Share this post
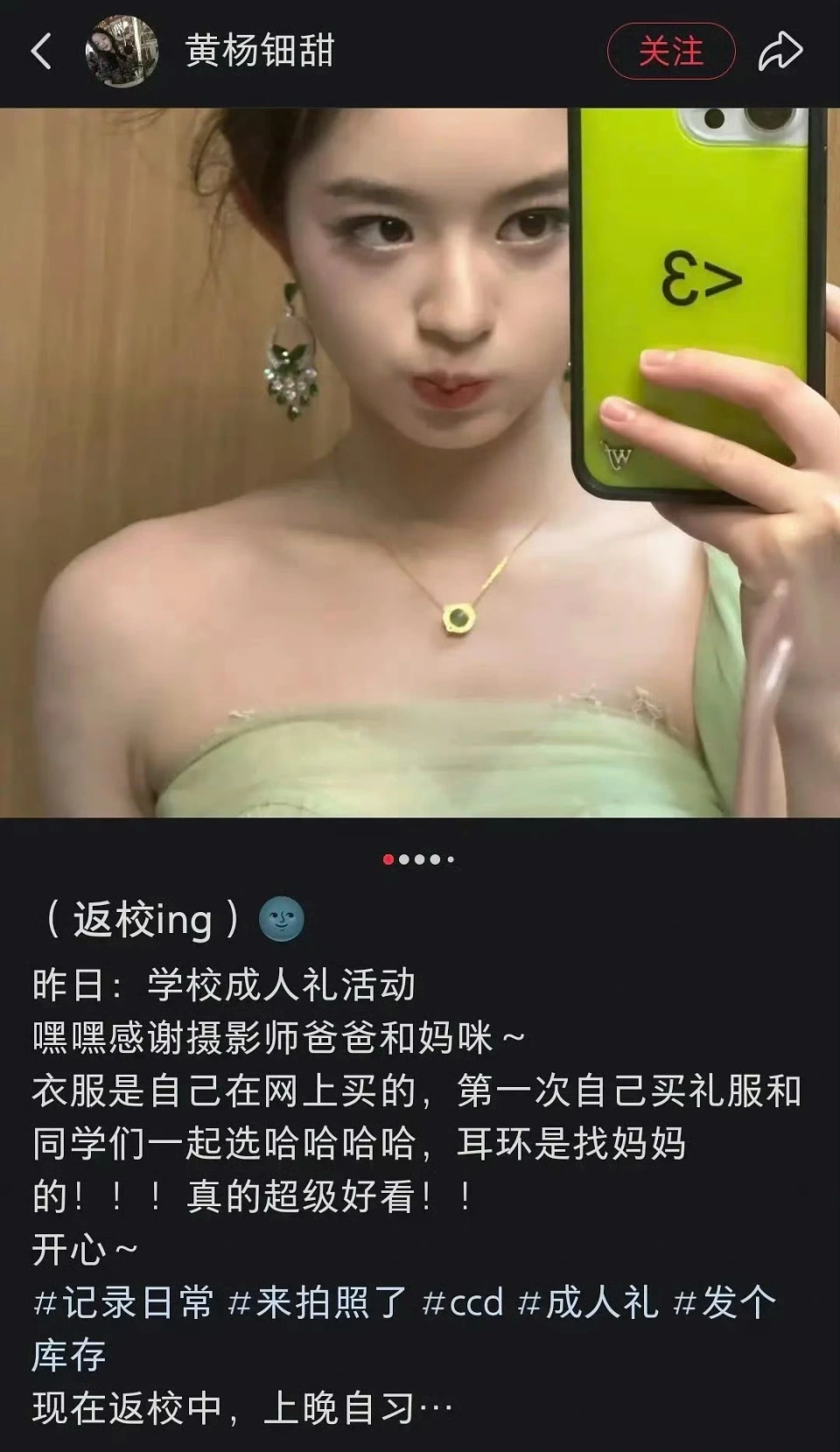Screen dimensions: 840x1452 (x=780, y=51)
